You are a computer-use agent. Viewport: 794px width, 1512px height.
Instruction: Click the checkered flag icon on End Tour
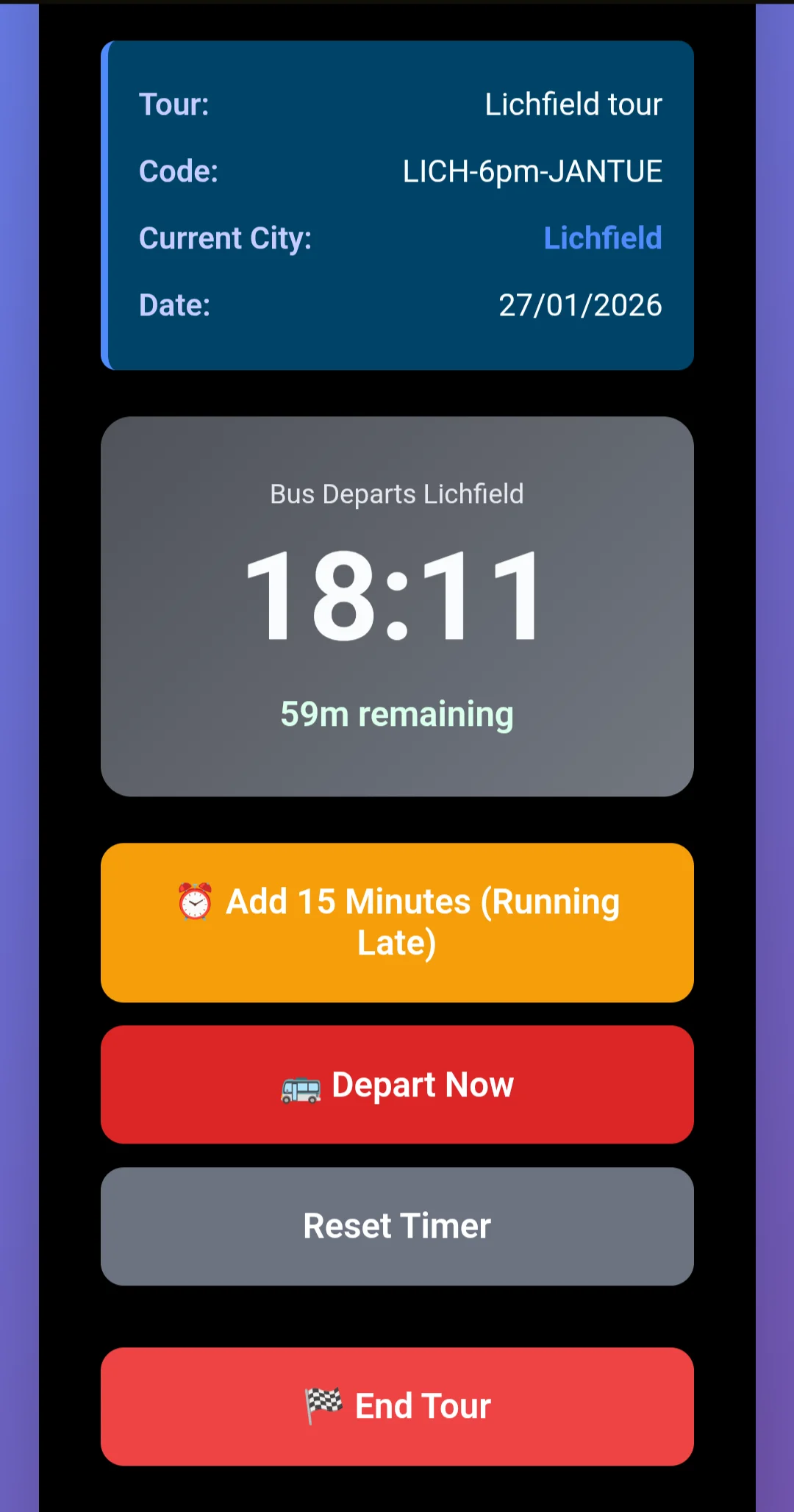pos(322,1404)
